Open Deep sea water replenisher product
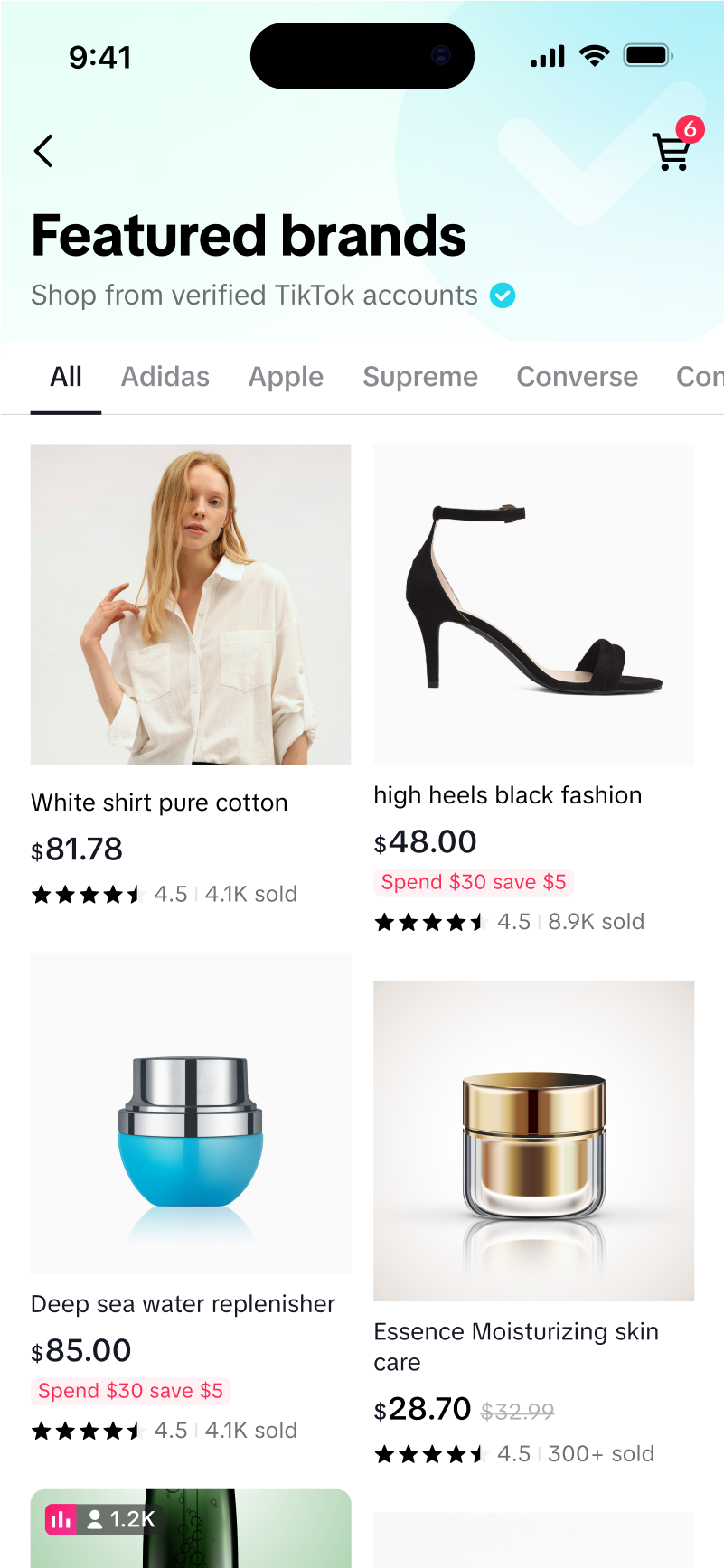This screenshot has height=1568, width=724. [191, 1113]
